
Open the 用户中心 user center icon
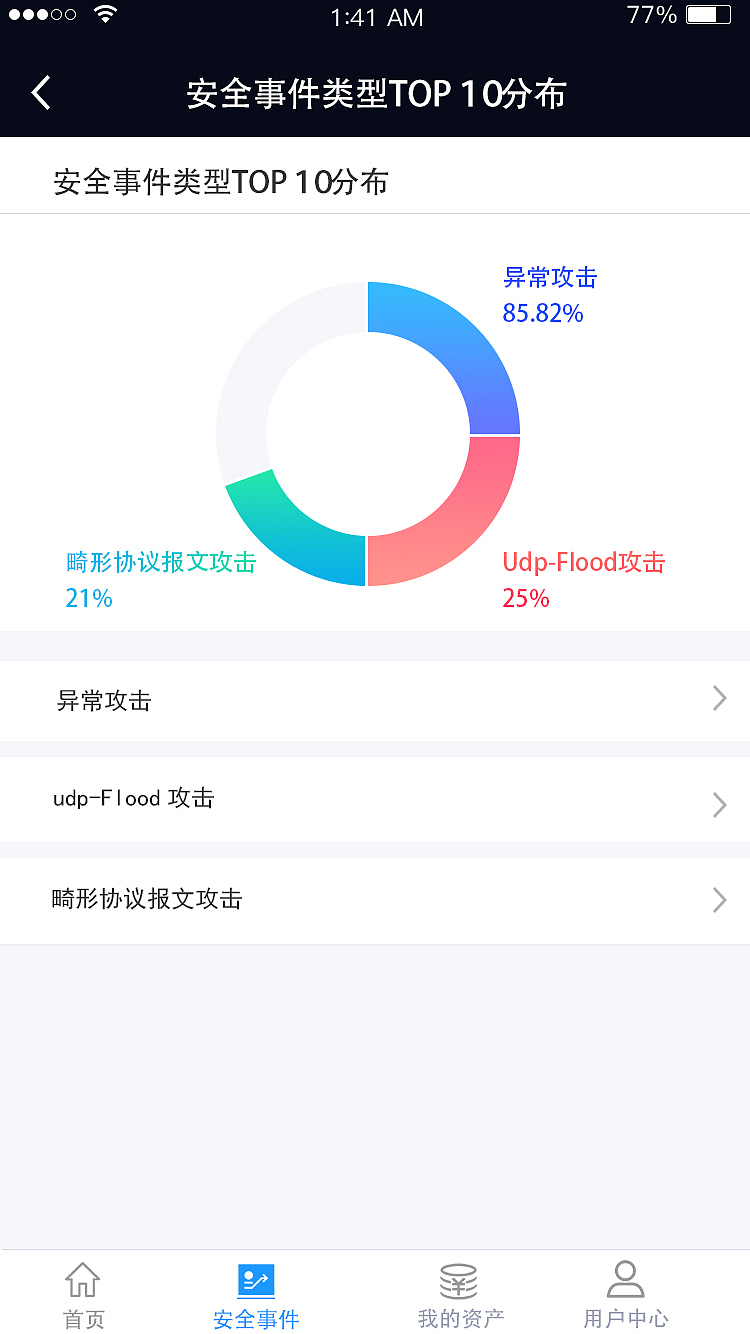pyautogui.click(x=626, y=1280)
